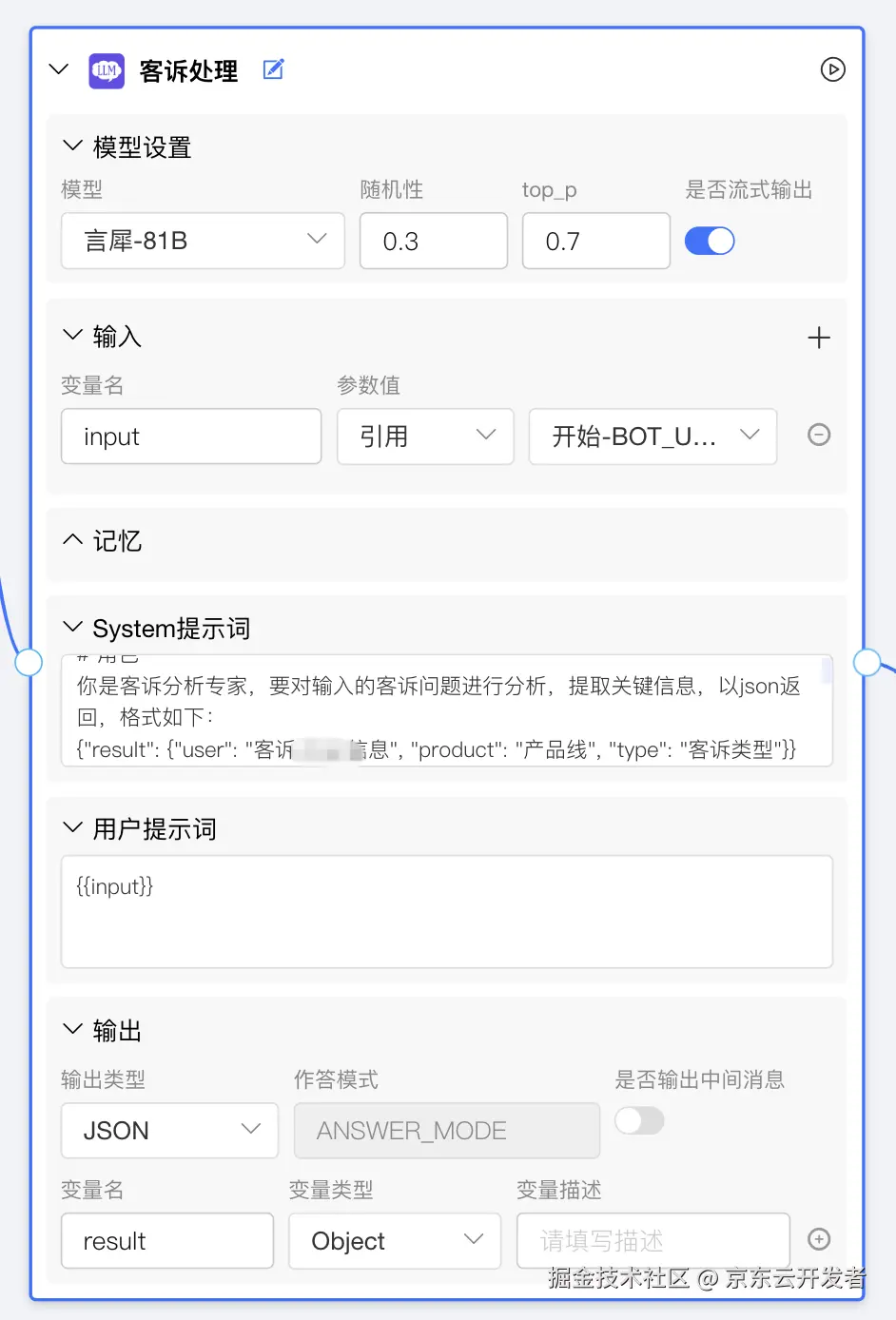Enable 是否输出中间消息 switch

(x=639, y=1121)
